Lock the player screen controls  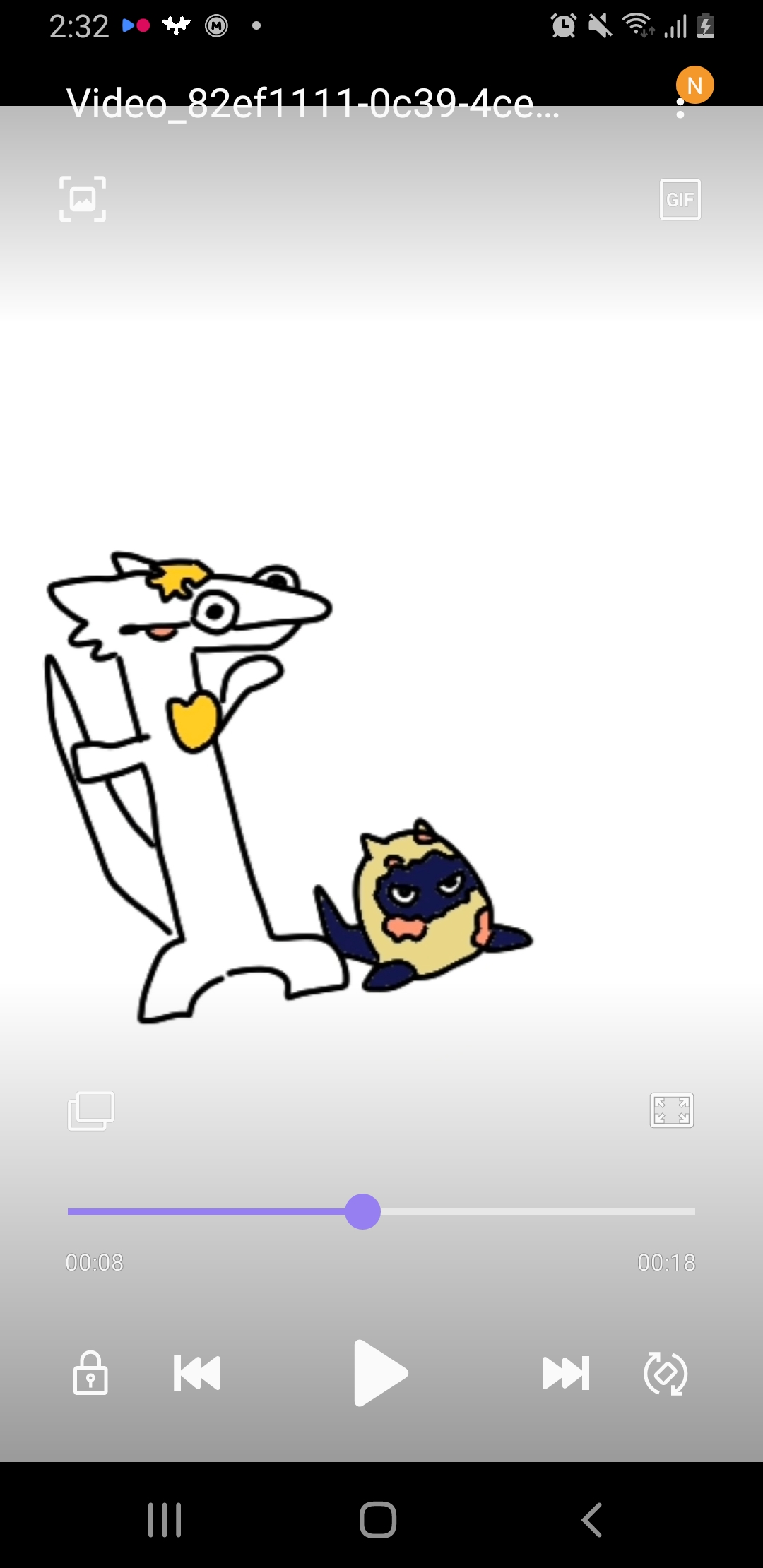90,1373
